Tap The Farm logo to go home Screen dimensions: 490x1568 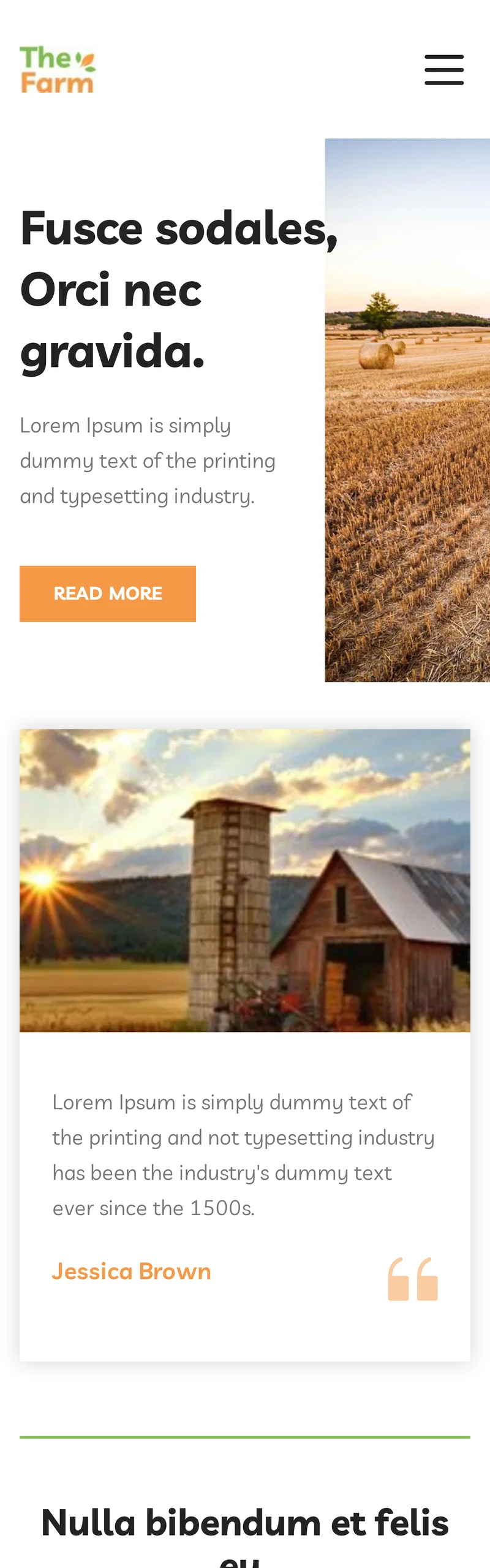pyautogui.click(x=58, y=70)
